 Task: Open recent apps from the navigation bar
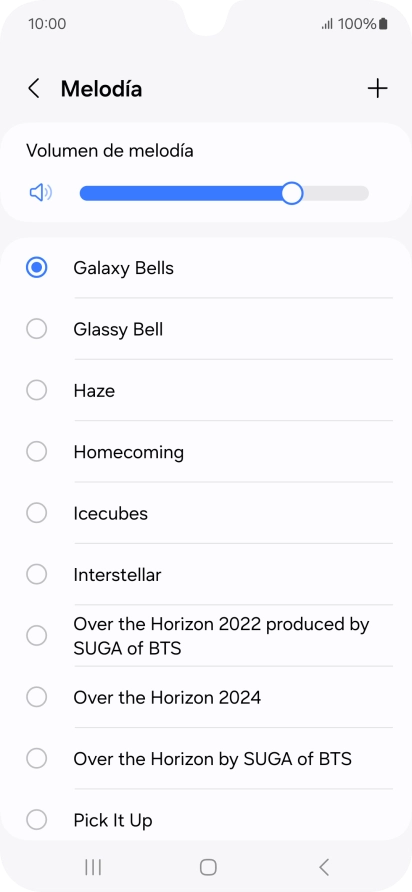pyautogui.click(x=93, y=867)
